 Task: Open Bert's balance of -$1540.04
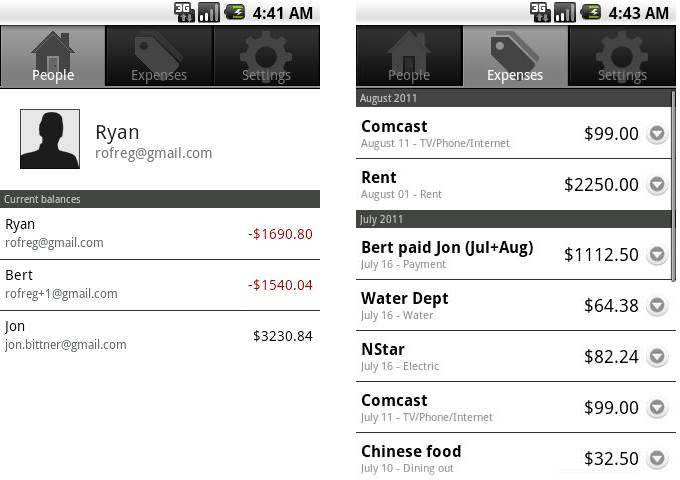pyautogui.click(x=160, y=284)
